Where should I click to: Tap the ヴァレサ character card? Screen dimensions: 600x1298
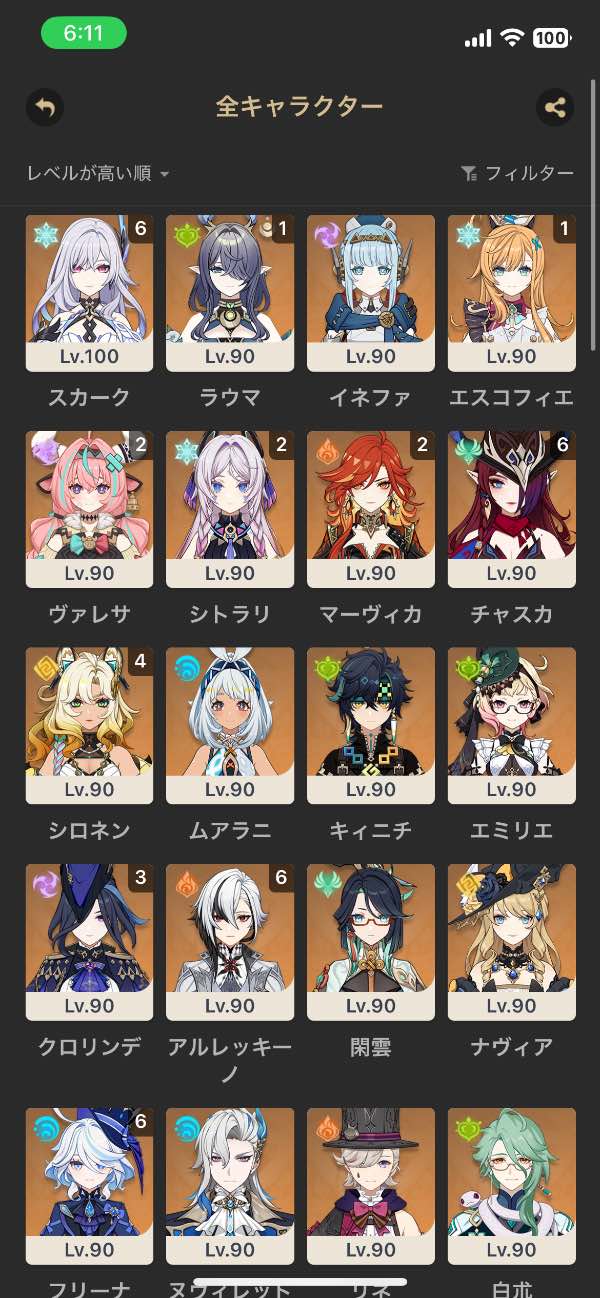tap(89, 509)
